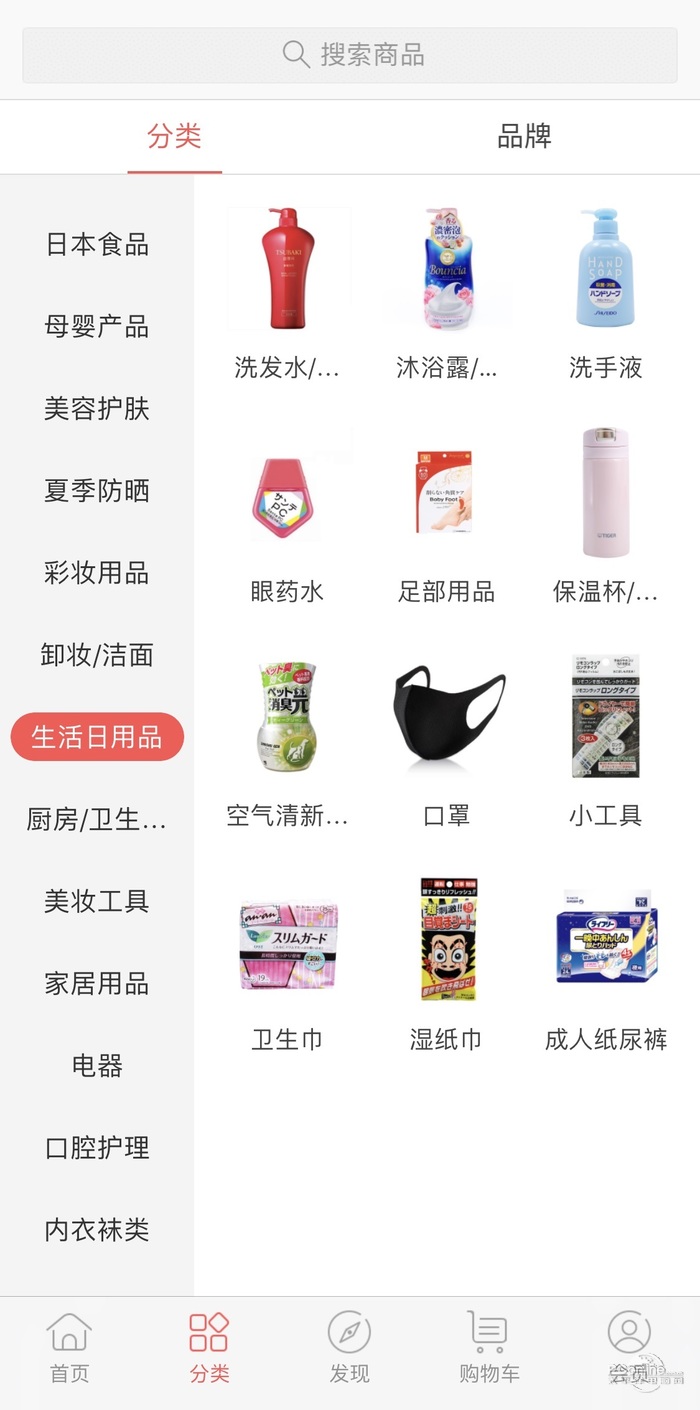
Task: Switch to the 品牌 tab
Action: 524,136
